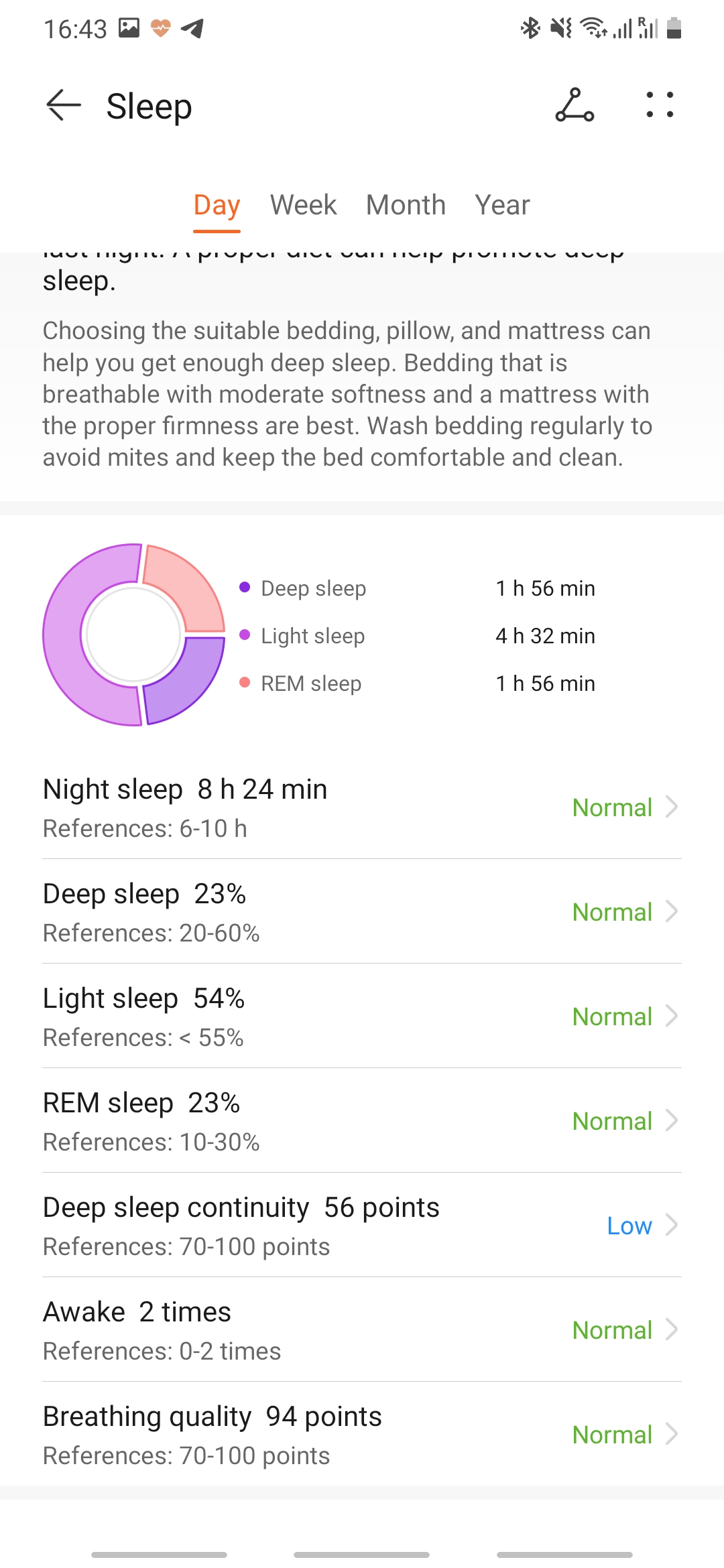Screen dimensions: 724x1568
Task: Select the Day tab
Action: [217, 205]
